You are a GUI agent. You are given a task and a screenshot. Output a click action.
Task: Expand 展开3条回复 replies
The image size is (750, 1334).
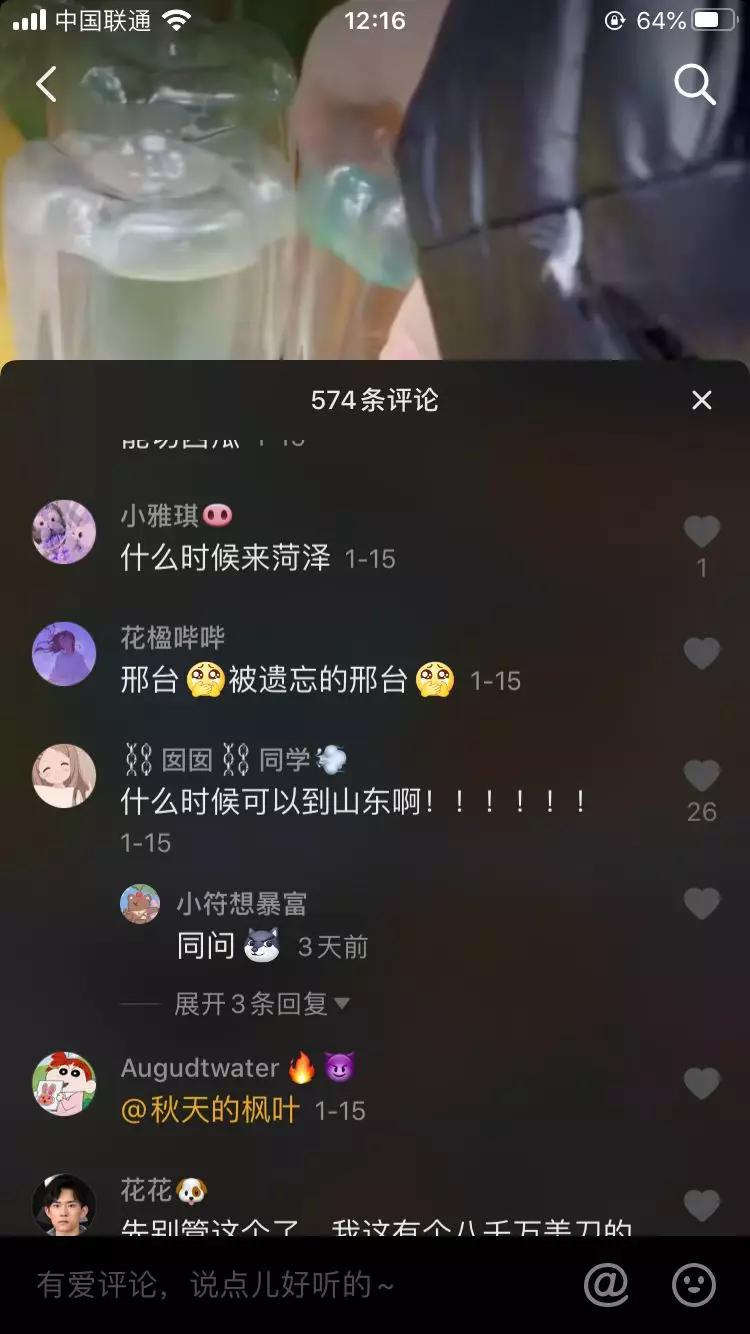262,1003
